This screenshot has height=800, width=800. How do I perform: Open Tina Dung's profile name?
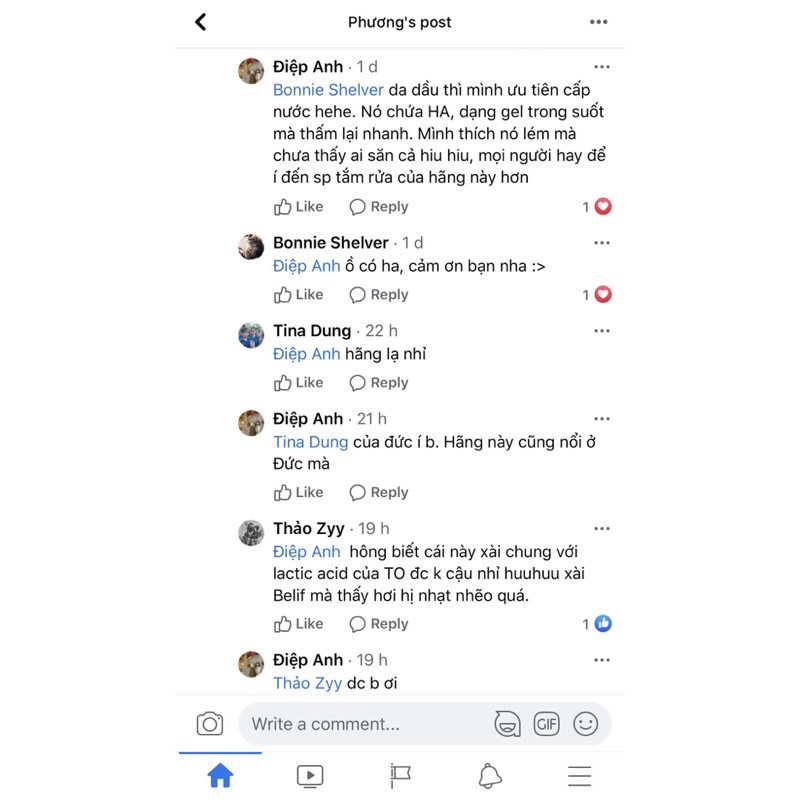(312, 331)
